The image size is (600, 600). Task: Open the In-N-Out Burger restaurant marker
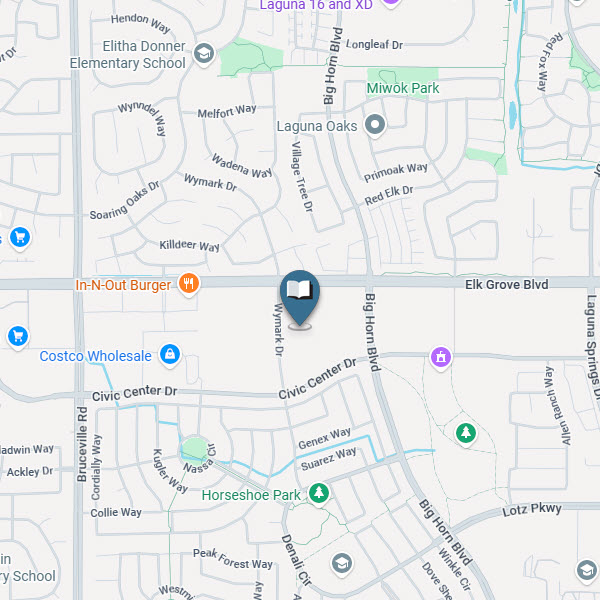188,284
